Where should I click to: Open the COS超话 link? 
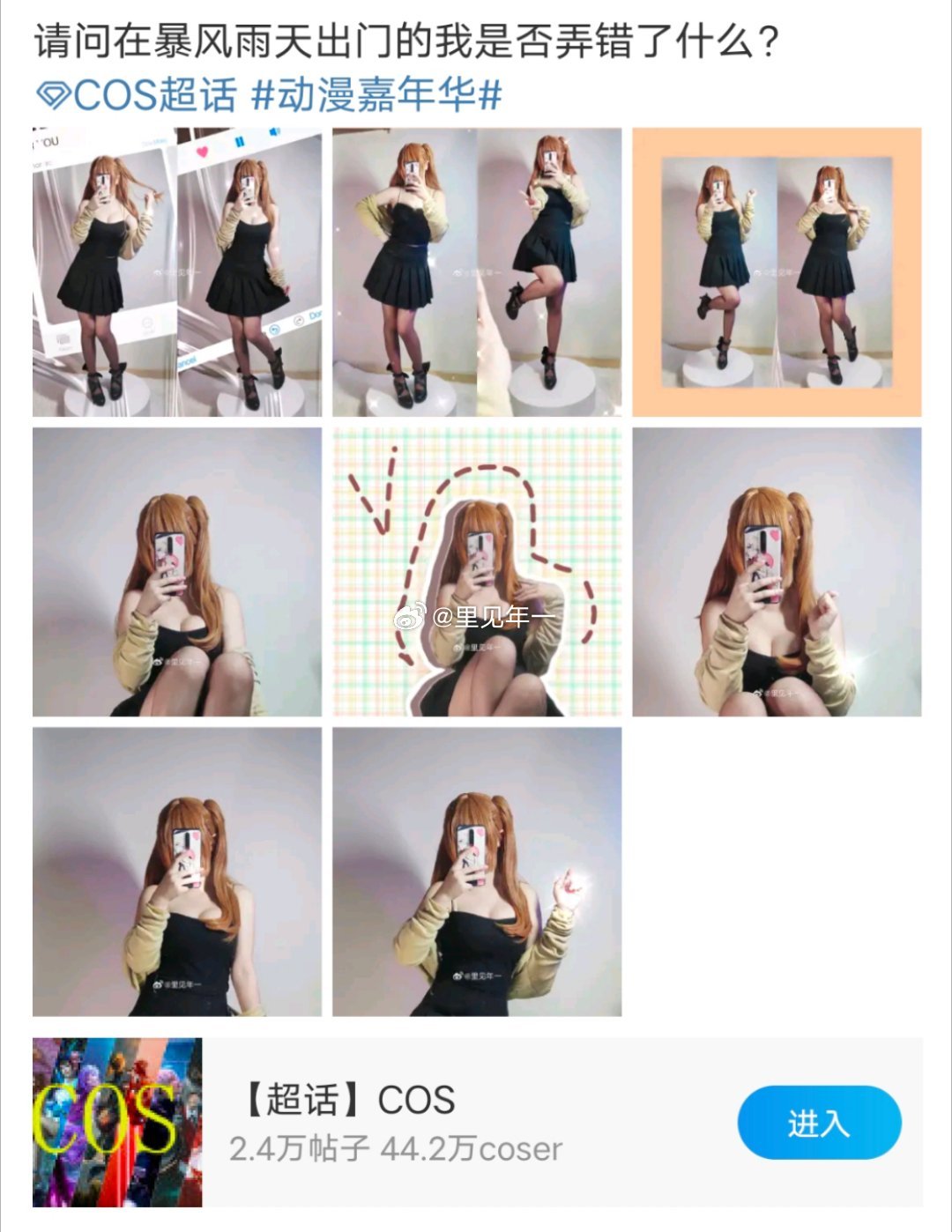click(138, 94)
